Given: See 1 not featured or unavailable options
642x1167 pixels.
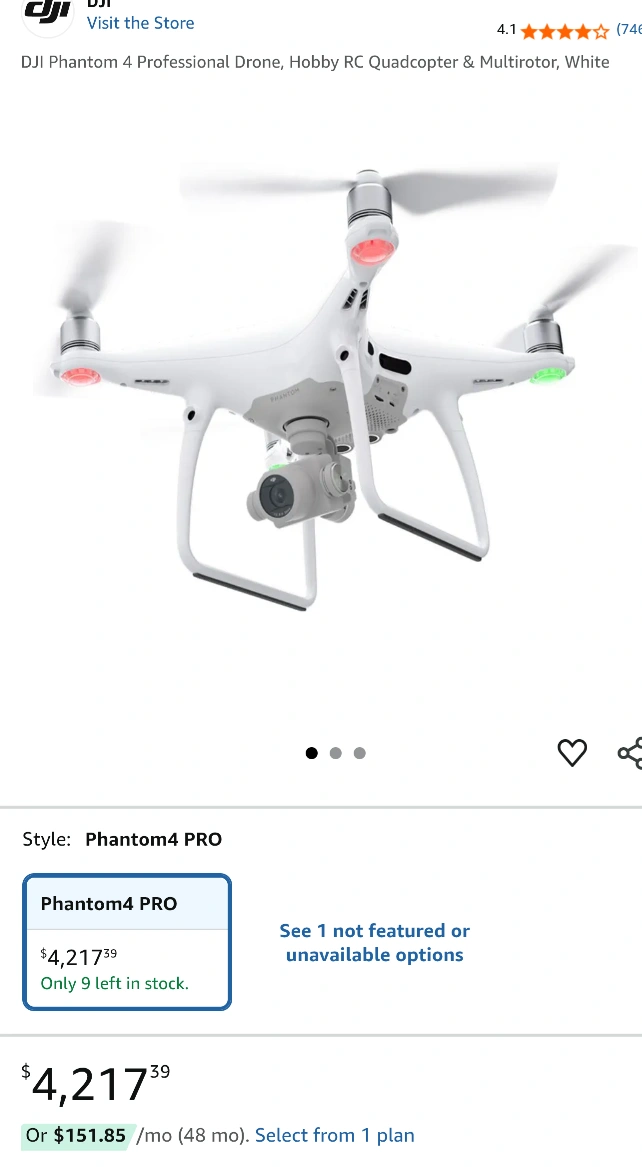Looking at the screenshot, I should click(x=374, y=942).
